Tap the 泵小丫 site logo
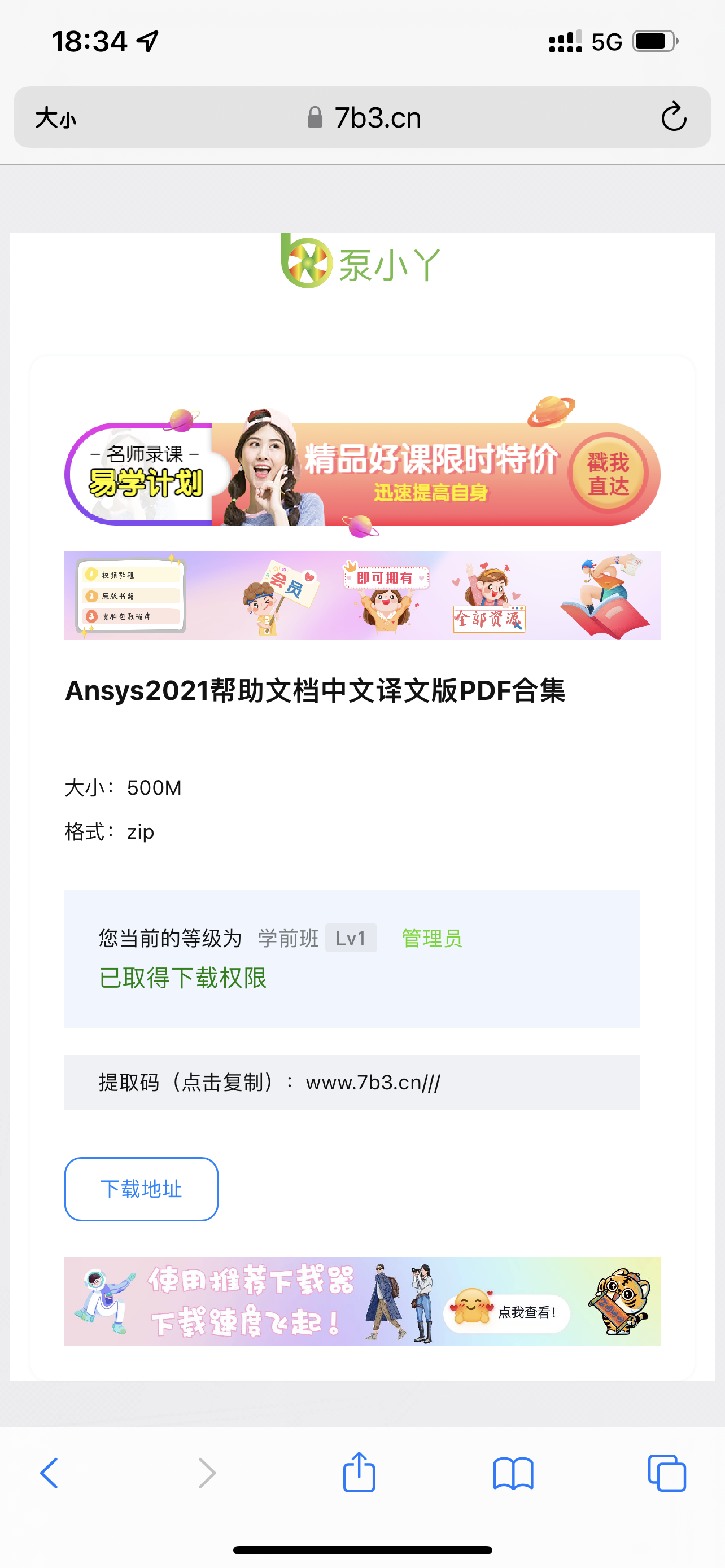 click(360, 261)
